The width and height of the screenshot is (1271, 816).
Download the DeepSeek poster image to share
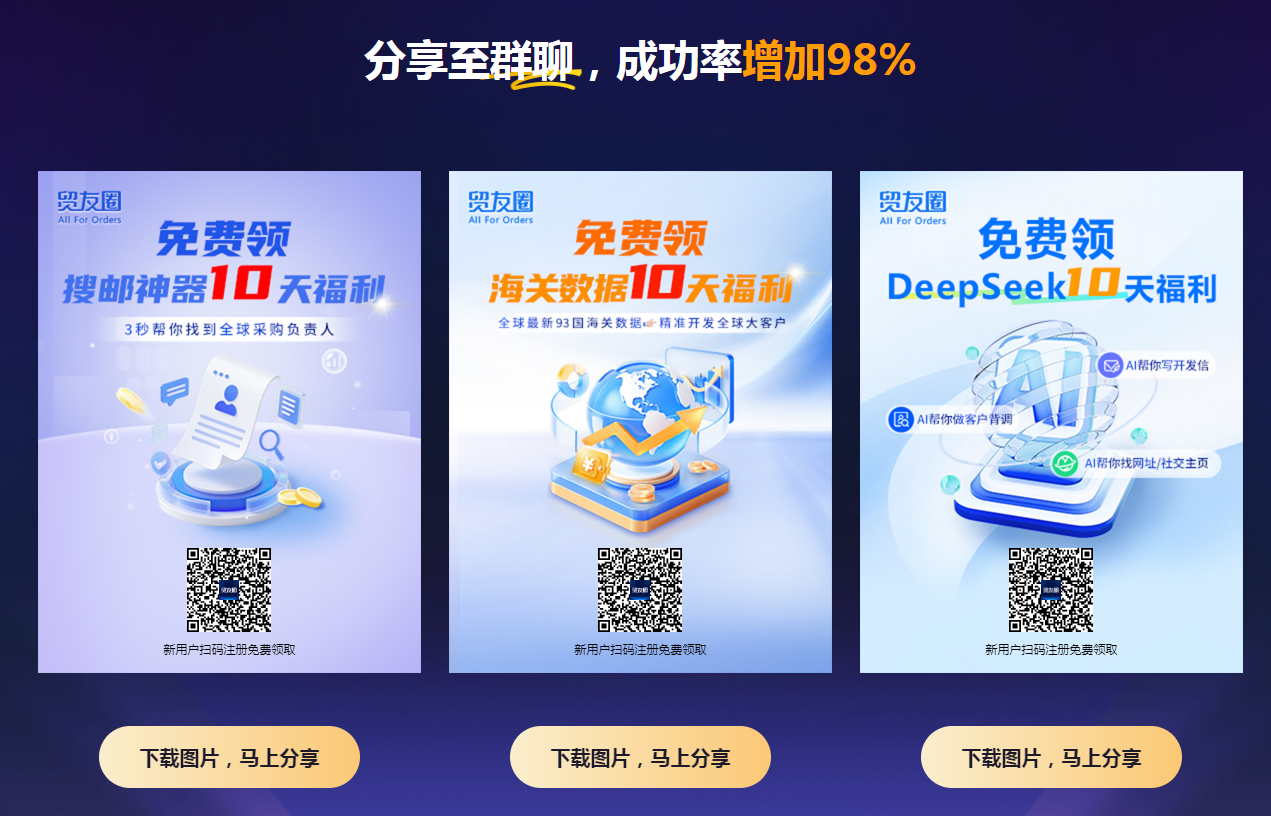coord(1051,757)
